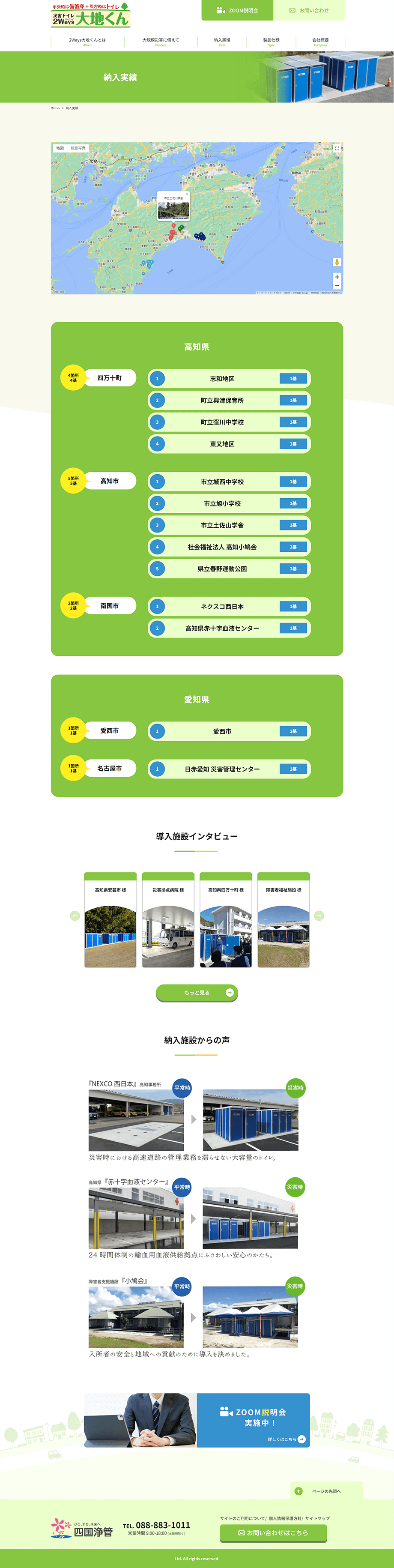The image size is (394, 1568).
Task: View the 障害者福祉施設 様 interview card
Action: pos(284,920)
